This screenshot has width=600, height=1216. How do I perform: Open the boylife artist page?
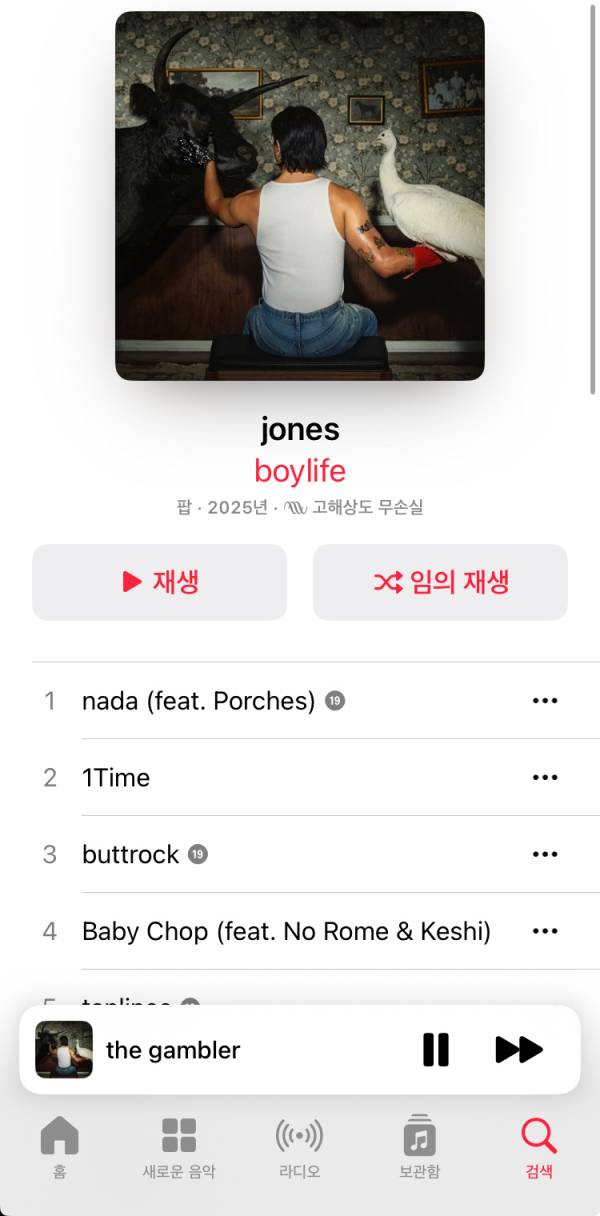pyautogui.click(x=300, y=470)
